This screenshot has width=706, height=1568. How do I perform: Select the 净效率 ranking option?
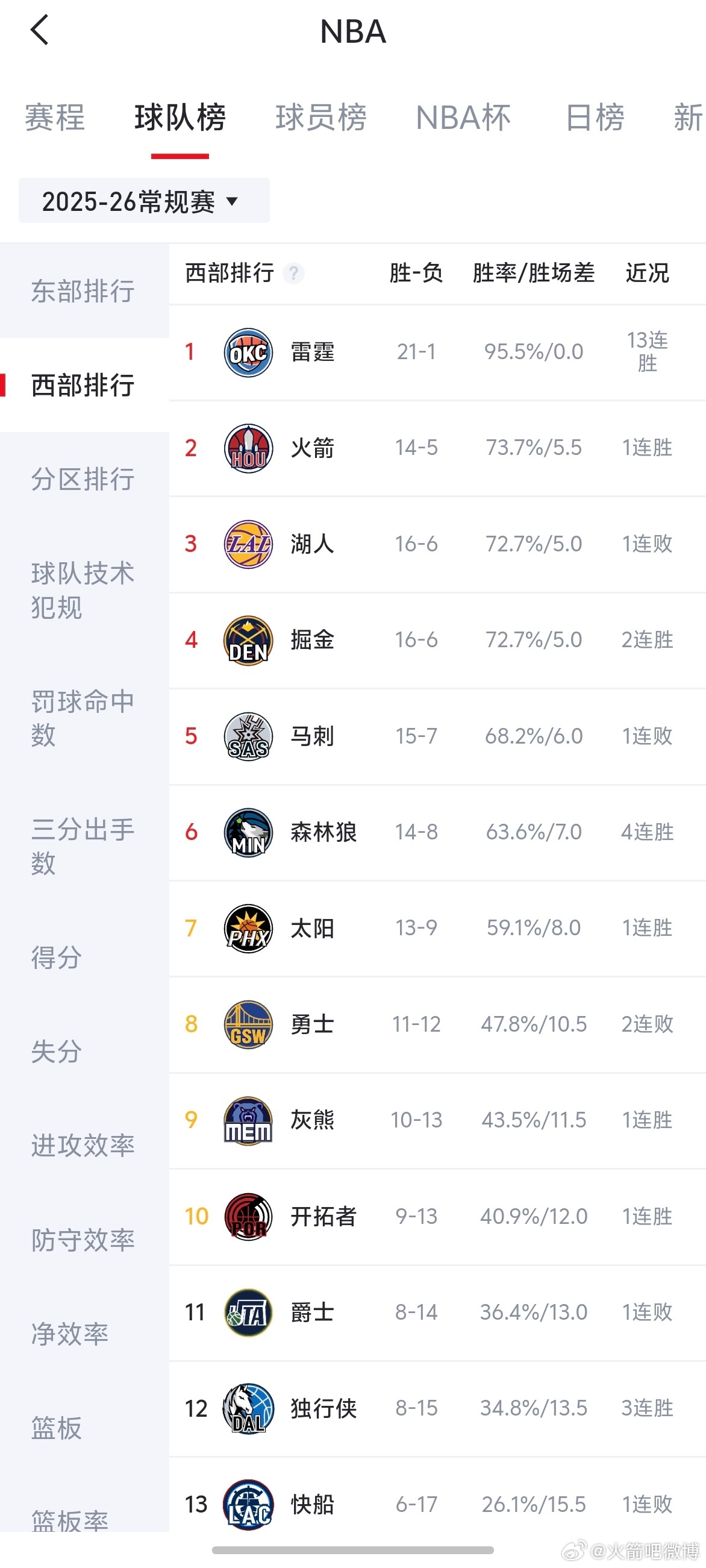click(70, 1333)
